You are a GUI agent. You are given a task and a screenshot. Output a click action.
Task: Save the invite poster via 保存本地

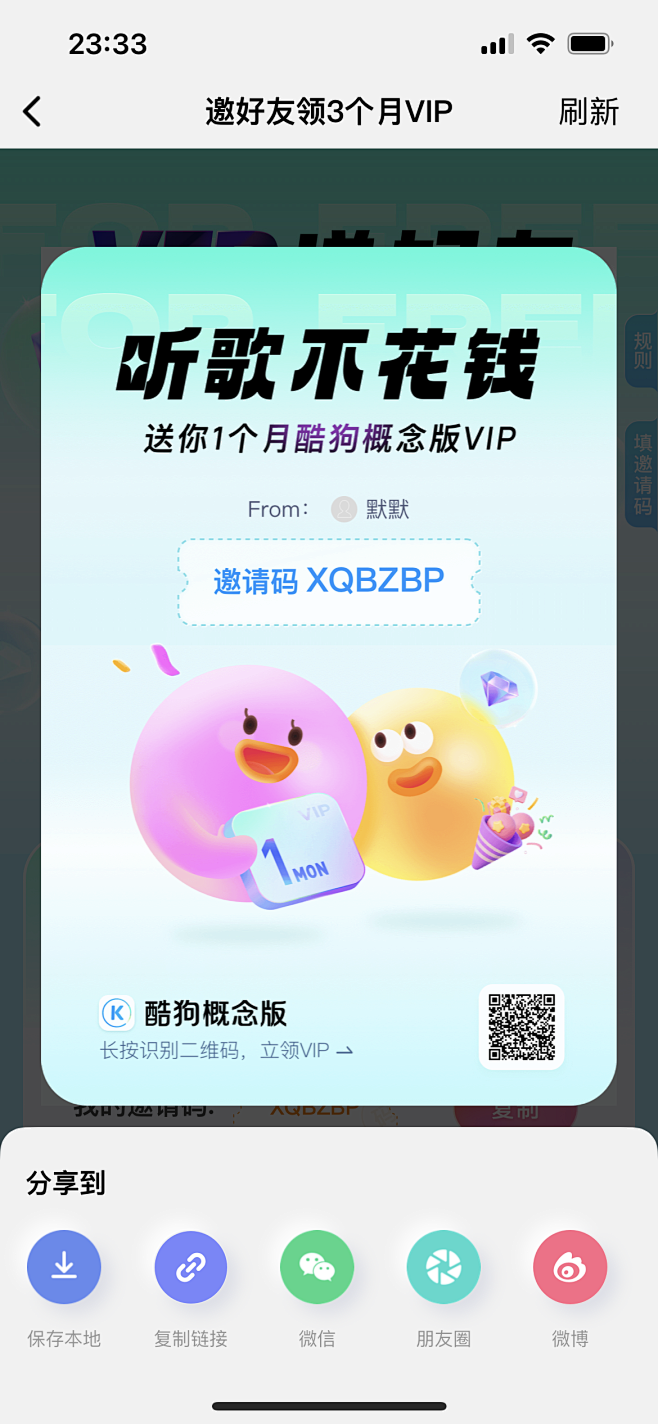click(x=64, y=1267)
